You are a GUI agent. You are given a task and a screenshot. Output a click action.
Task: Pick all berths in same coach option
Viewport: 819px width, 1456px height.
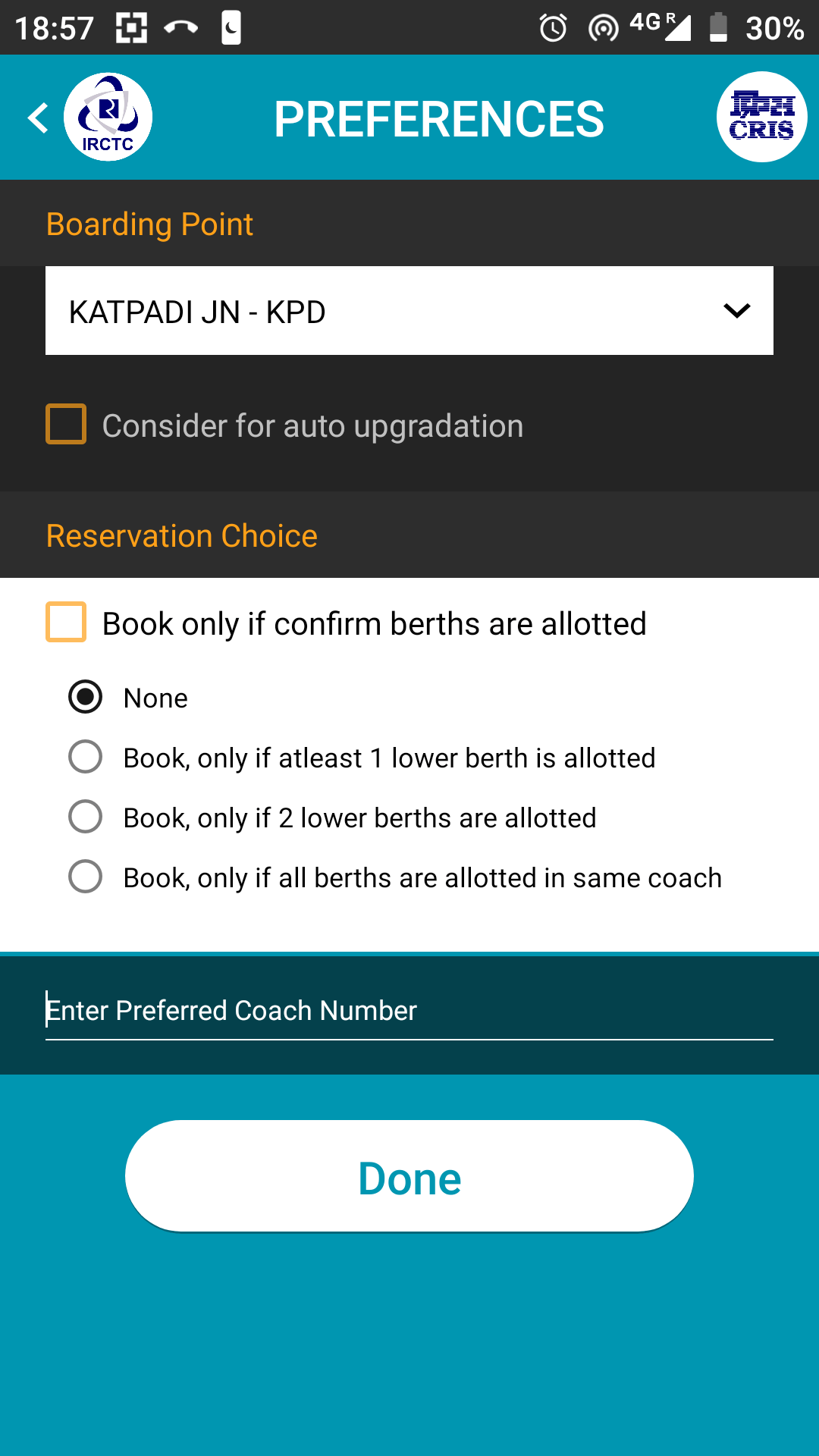point(85,877)
